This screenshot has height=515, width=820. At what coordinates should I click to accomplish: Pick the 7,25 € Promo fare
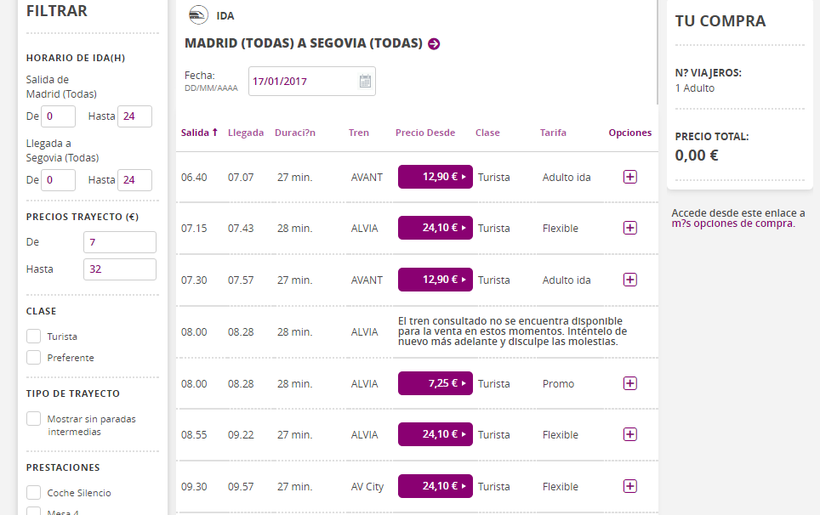pos(435,383)
